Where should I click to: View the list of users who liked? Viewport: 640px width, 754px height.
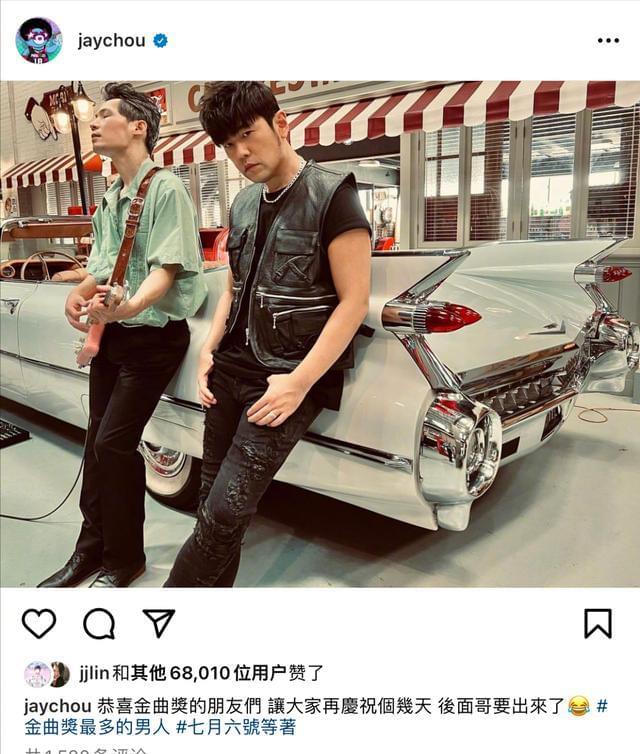pos(220,673)
